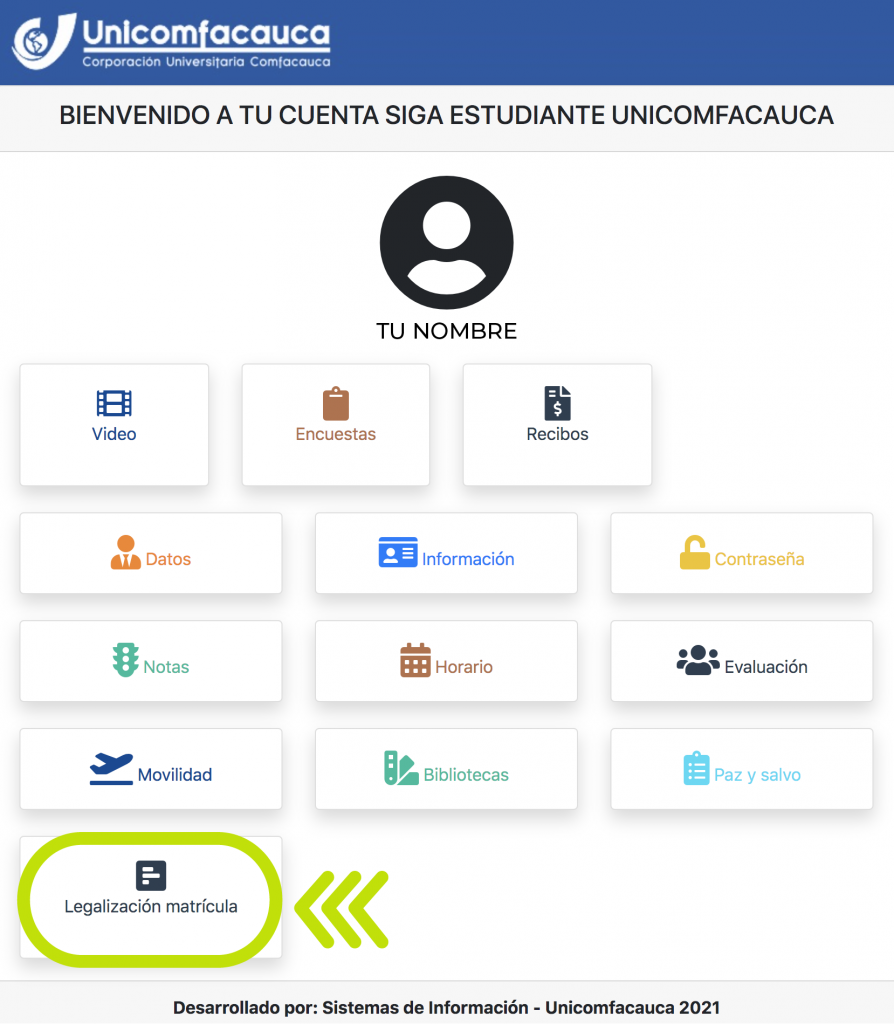Open Bibliotecas libraries card
894x1024 pixels.
click(x=446, y=769)
